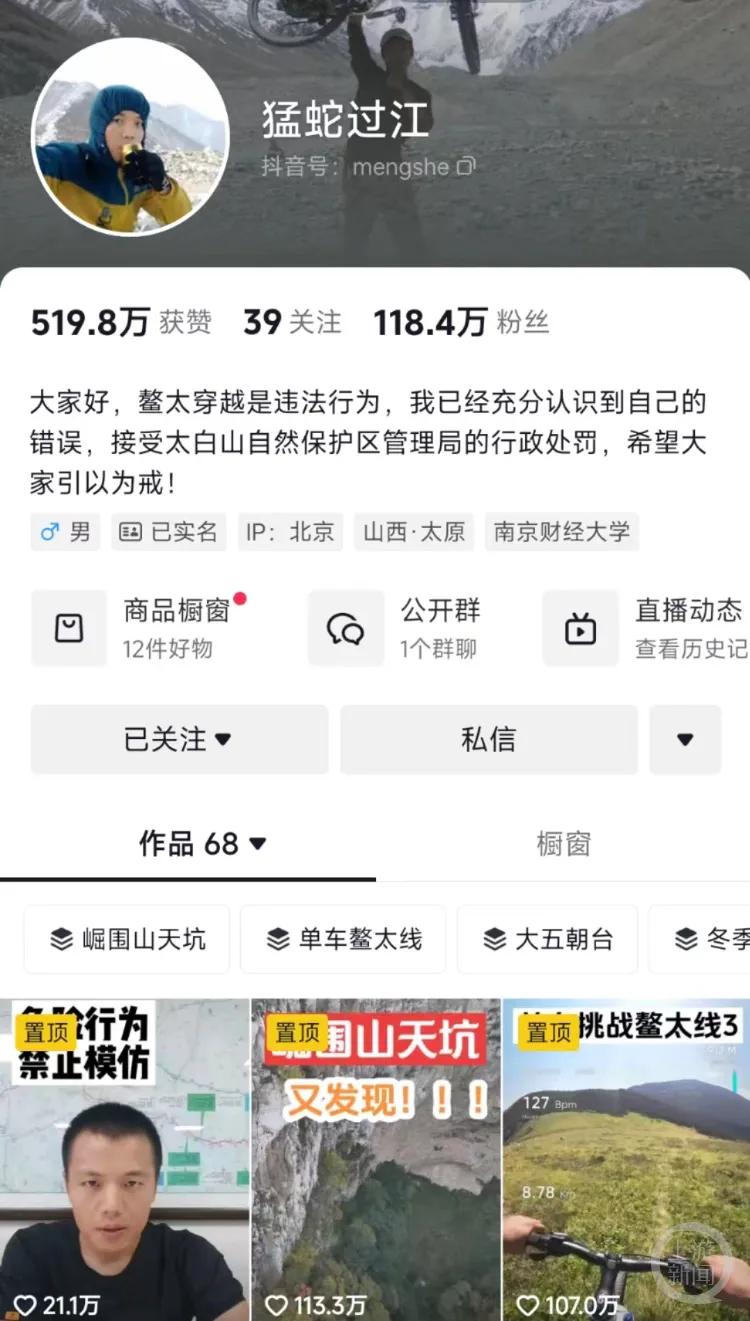Screen dimensions: 750x1321
Task: Expand the arrow next to 私信
Action: (x=685, y=739)
